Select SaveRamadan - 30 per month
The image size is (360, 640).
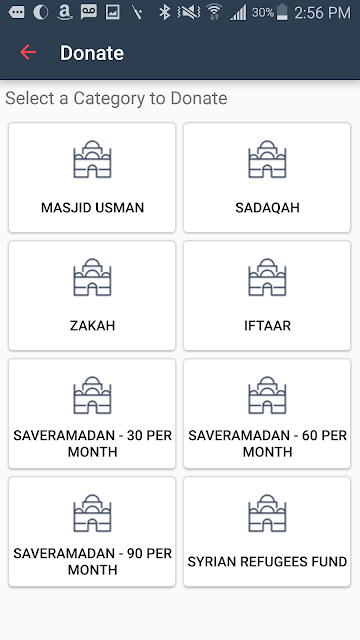[92, 413]
